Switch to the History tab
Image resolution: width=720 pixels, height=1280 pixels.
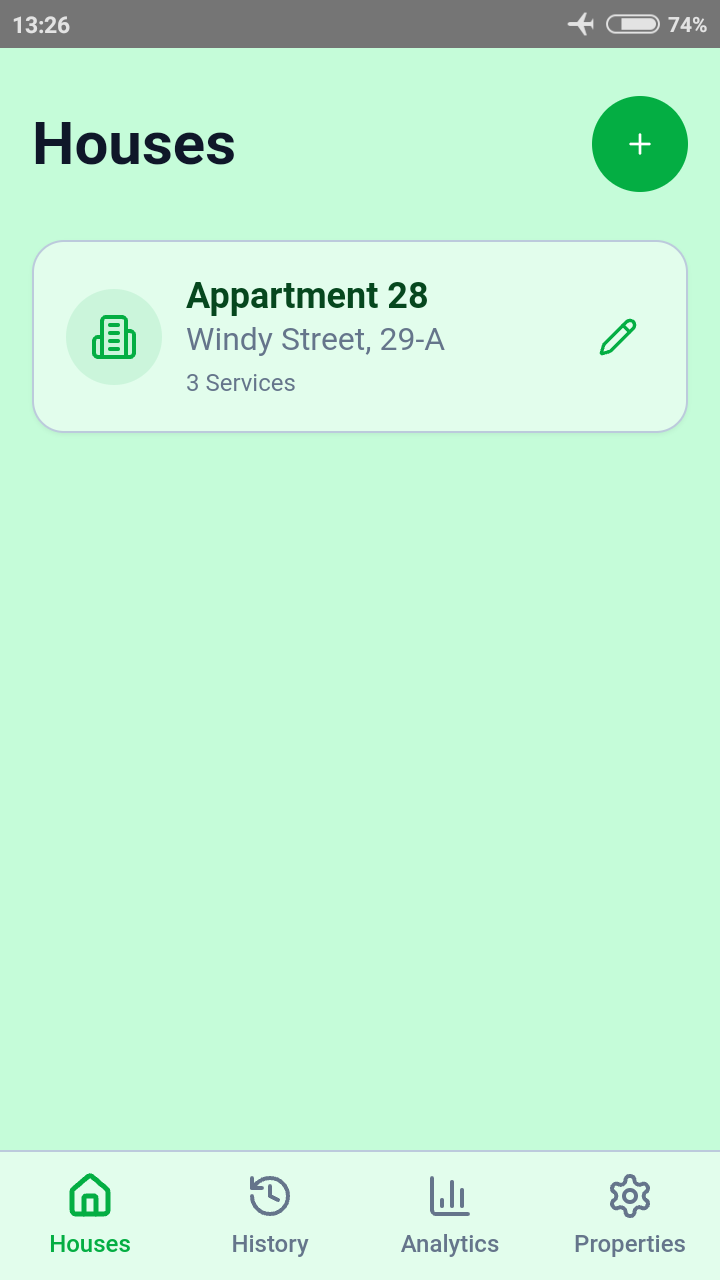[x=270, y=1214]
